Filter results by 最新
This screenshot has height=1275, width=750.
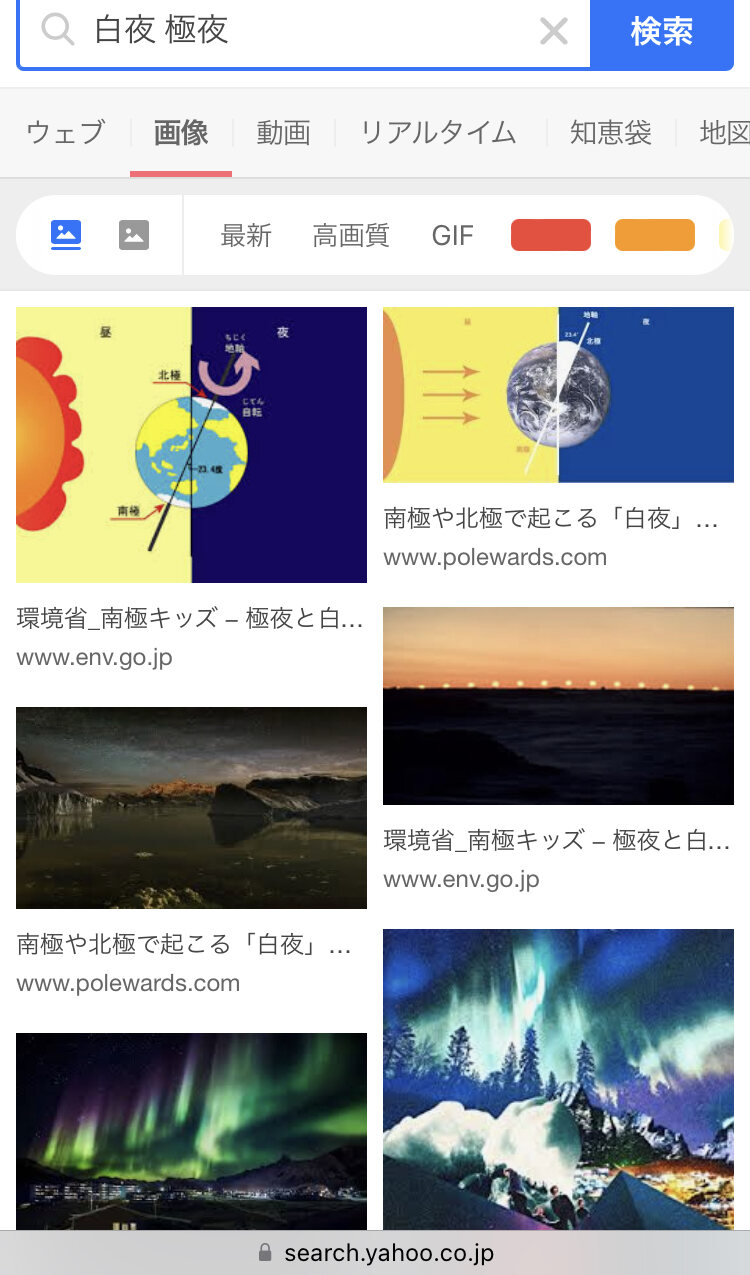click(x=246, y=236)
